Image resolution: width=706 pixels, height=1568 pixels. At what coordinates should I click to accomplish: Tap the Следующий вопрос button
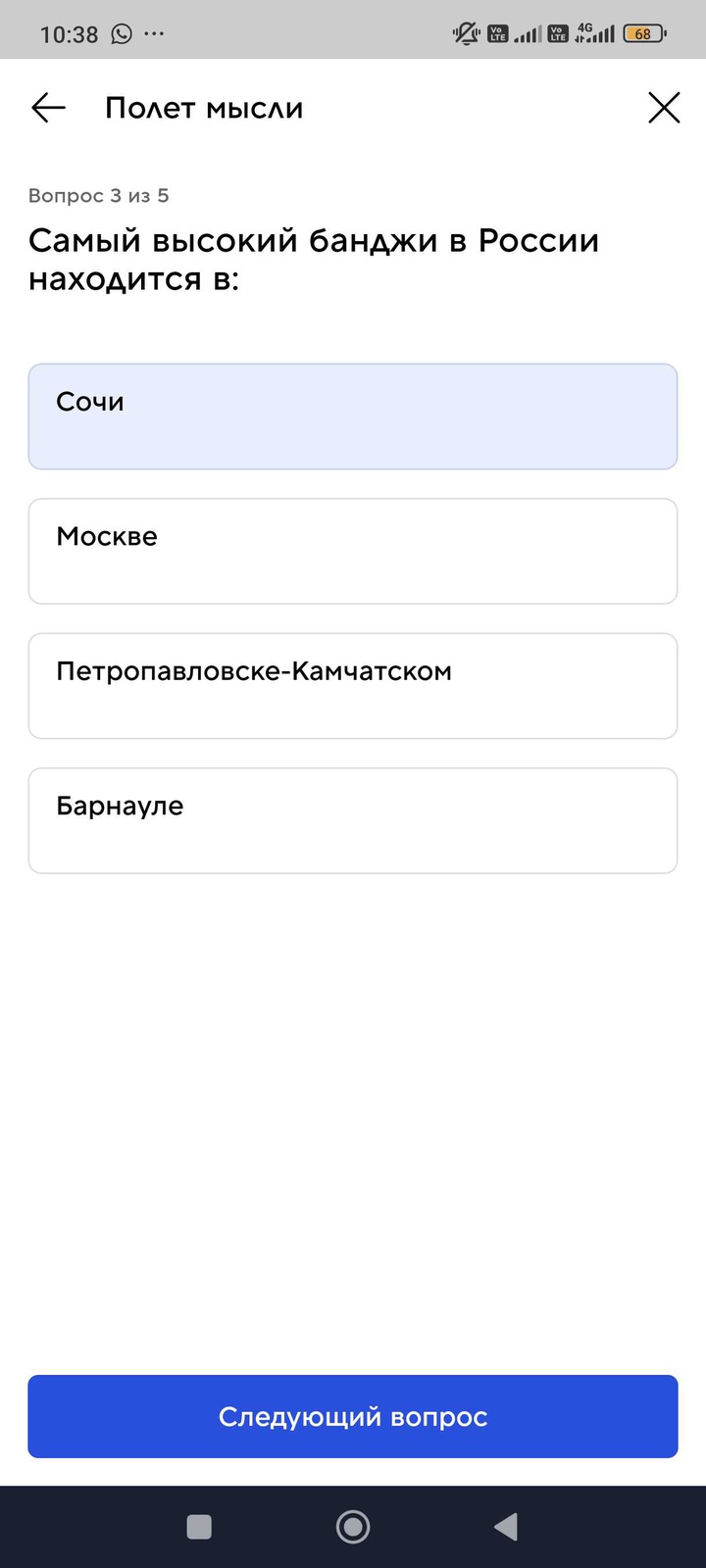click(x=353, y=1416)
